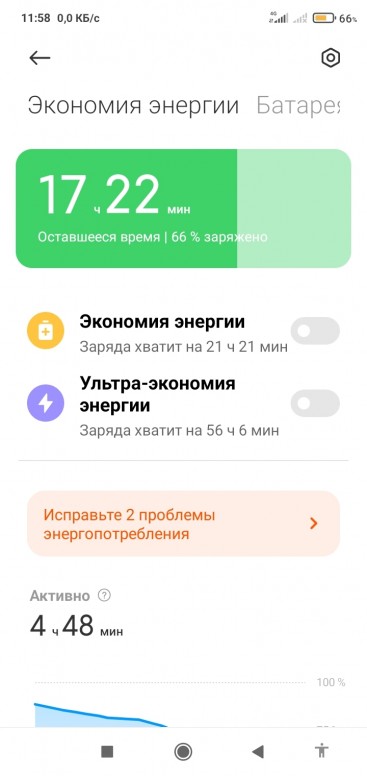Open Исправьте 2 проблемы энергопотребления
Image resolution: width=367 pixels, height=776 pixels.
[184, 524]
